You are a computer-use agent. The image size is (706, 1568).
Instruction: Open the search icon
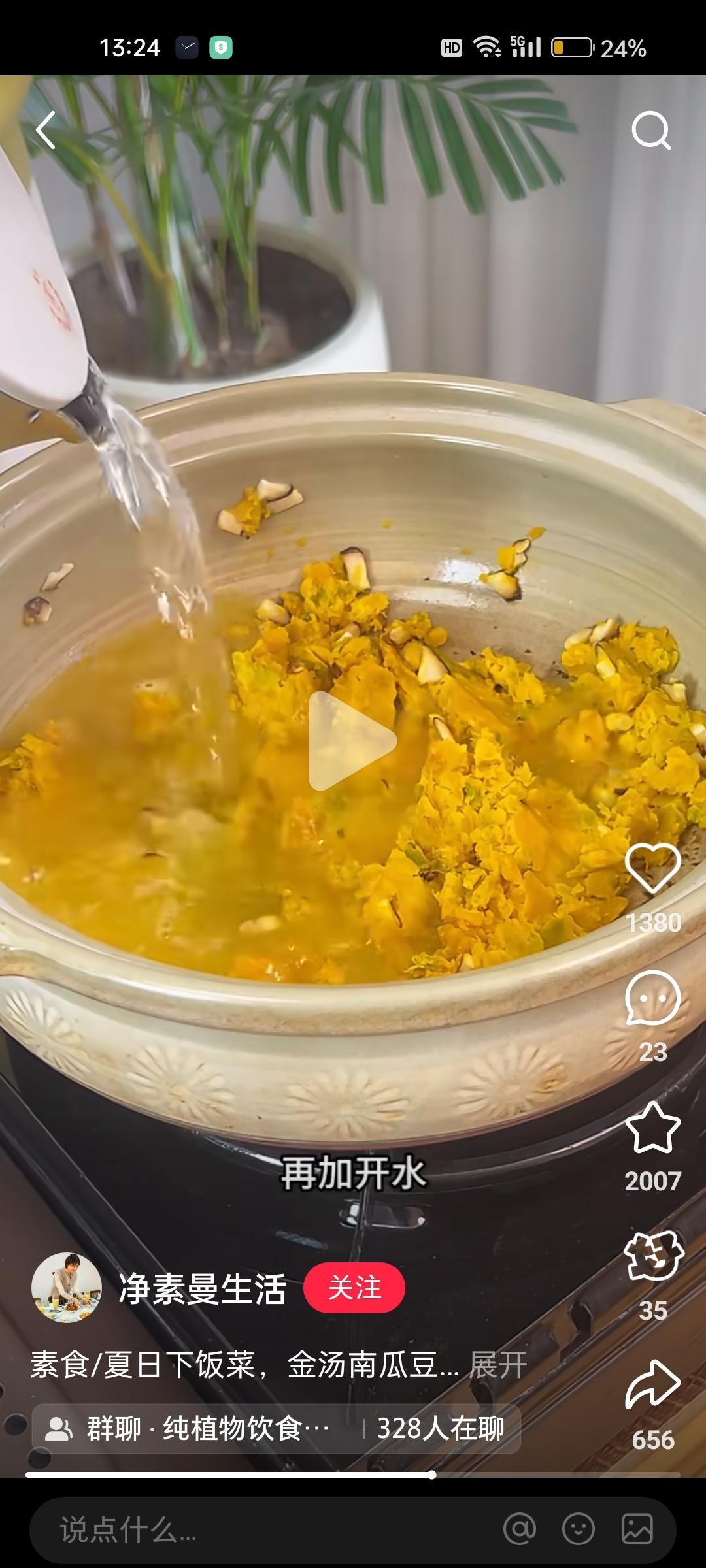pyautogui.click(x=652, y=131)
